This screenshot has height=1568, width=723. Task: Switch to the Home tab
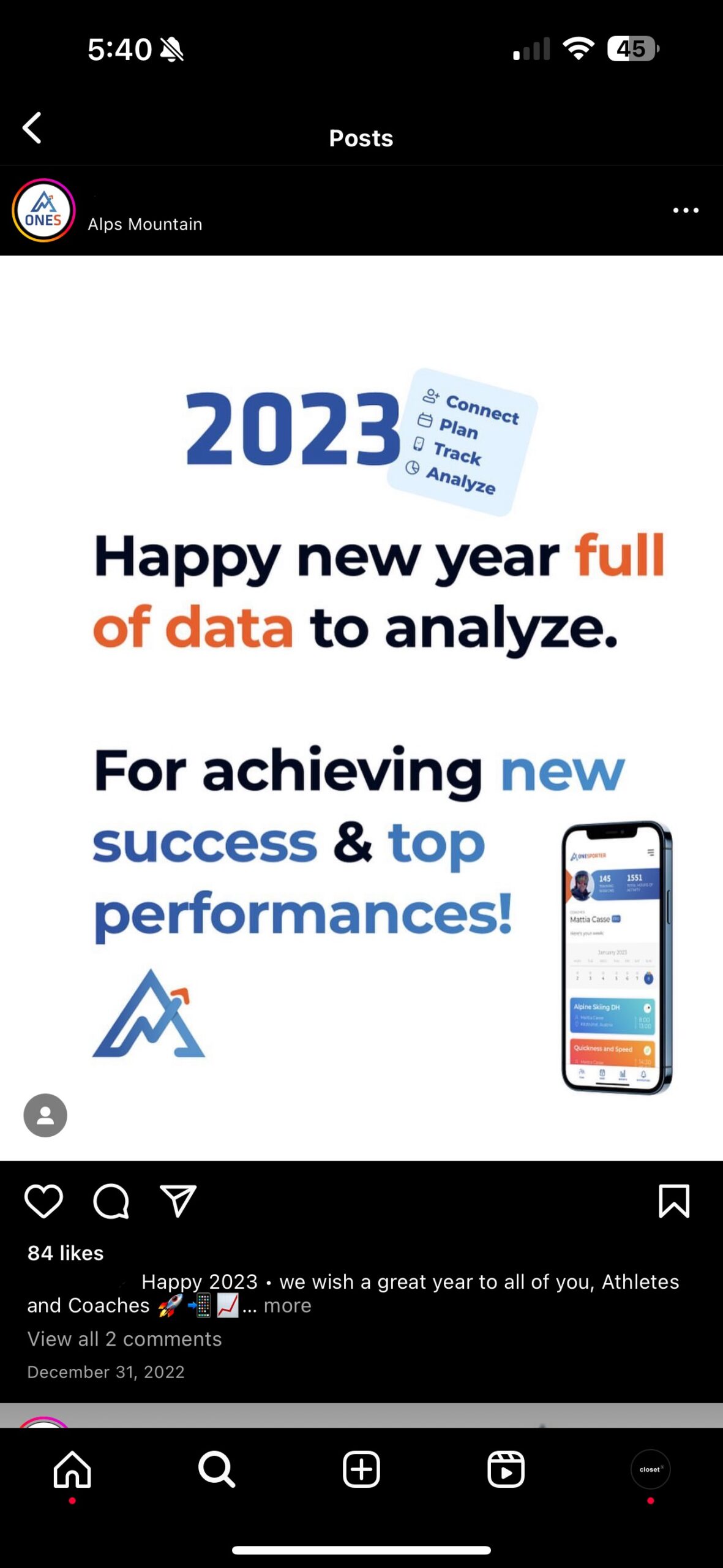point(72,1469)
